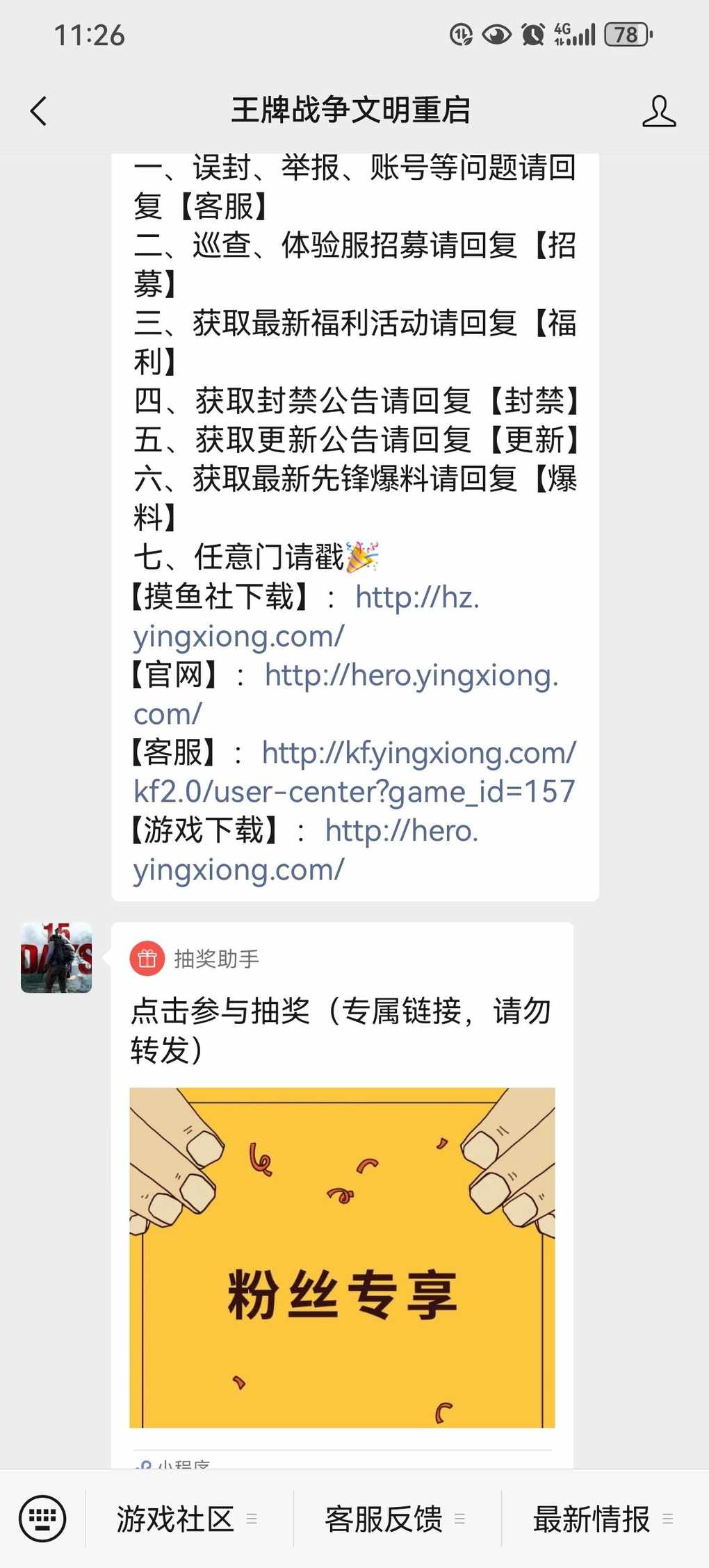Expand the 客服反馈 menu
Image resolution: width=709 pixels, height=1568 pixels.
coord(395,1519)
